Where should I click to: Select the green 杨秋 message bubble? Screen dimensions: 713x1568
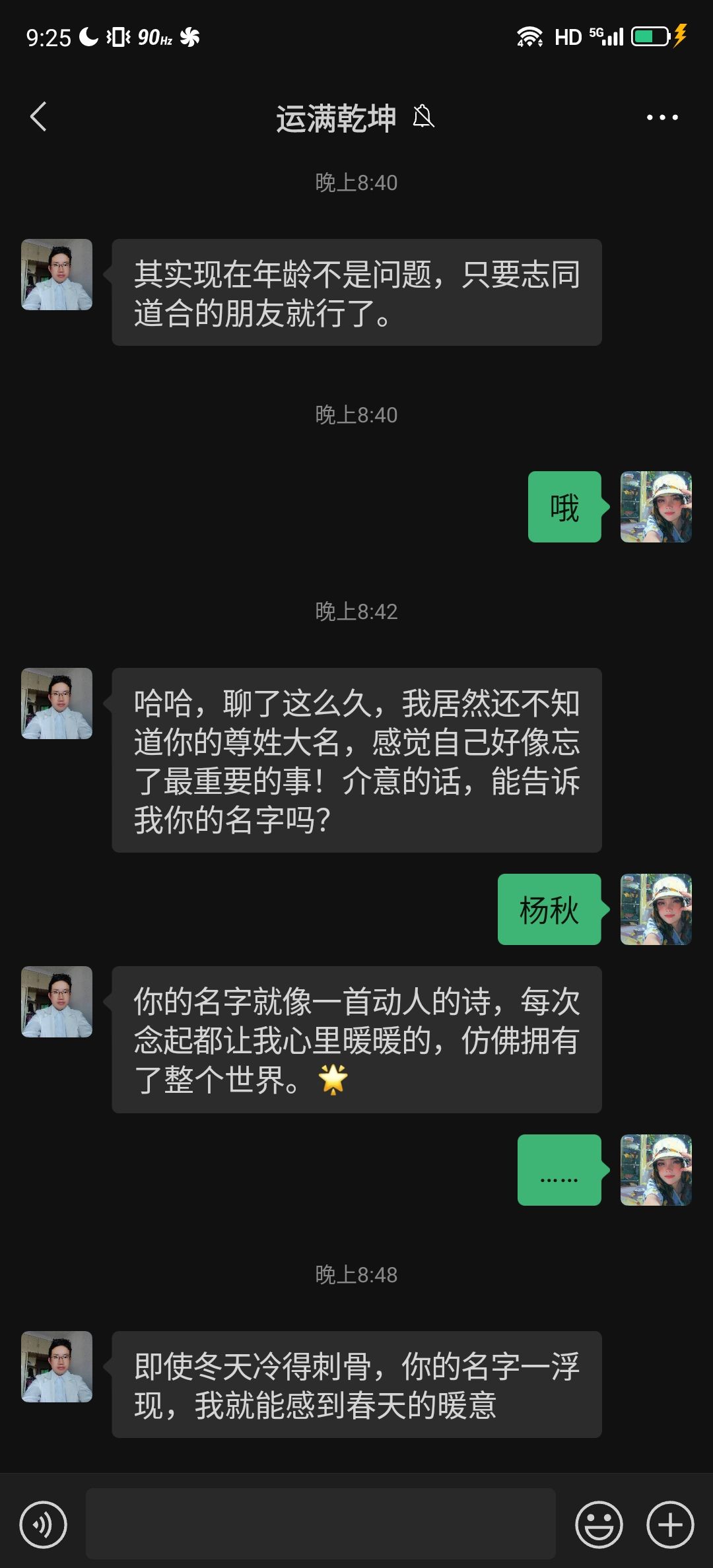tap(549, 910)
